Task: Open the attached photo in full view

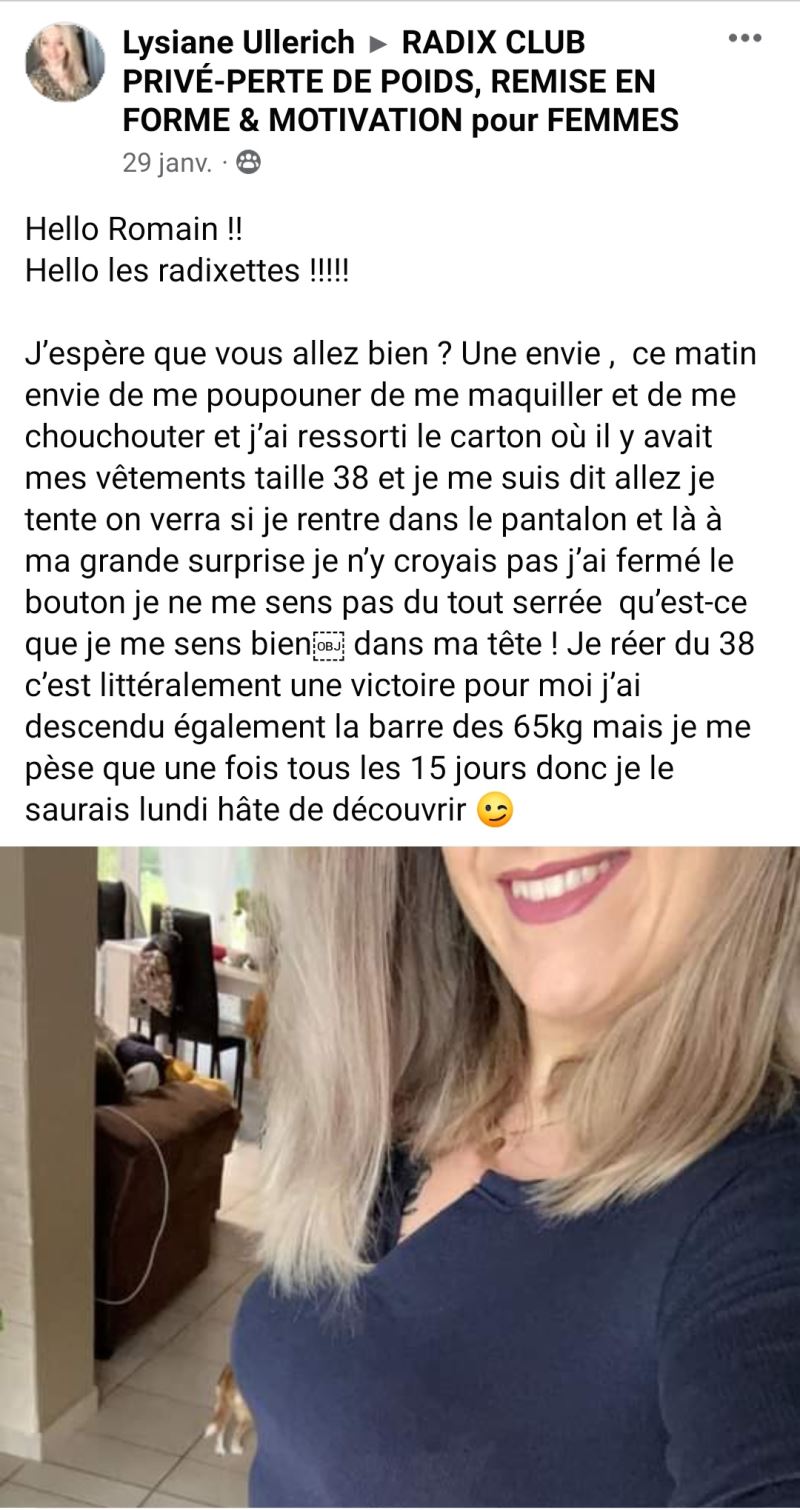Action: click(400, 1175)
